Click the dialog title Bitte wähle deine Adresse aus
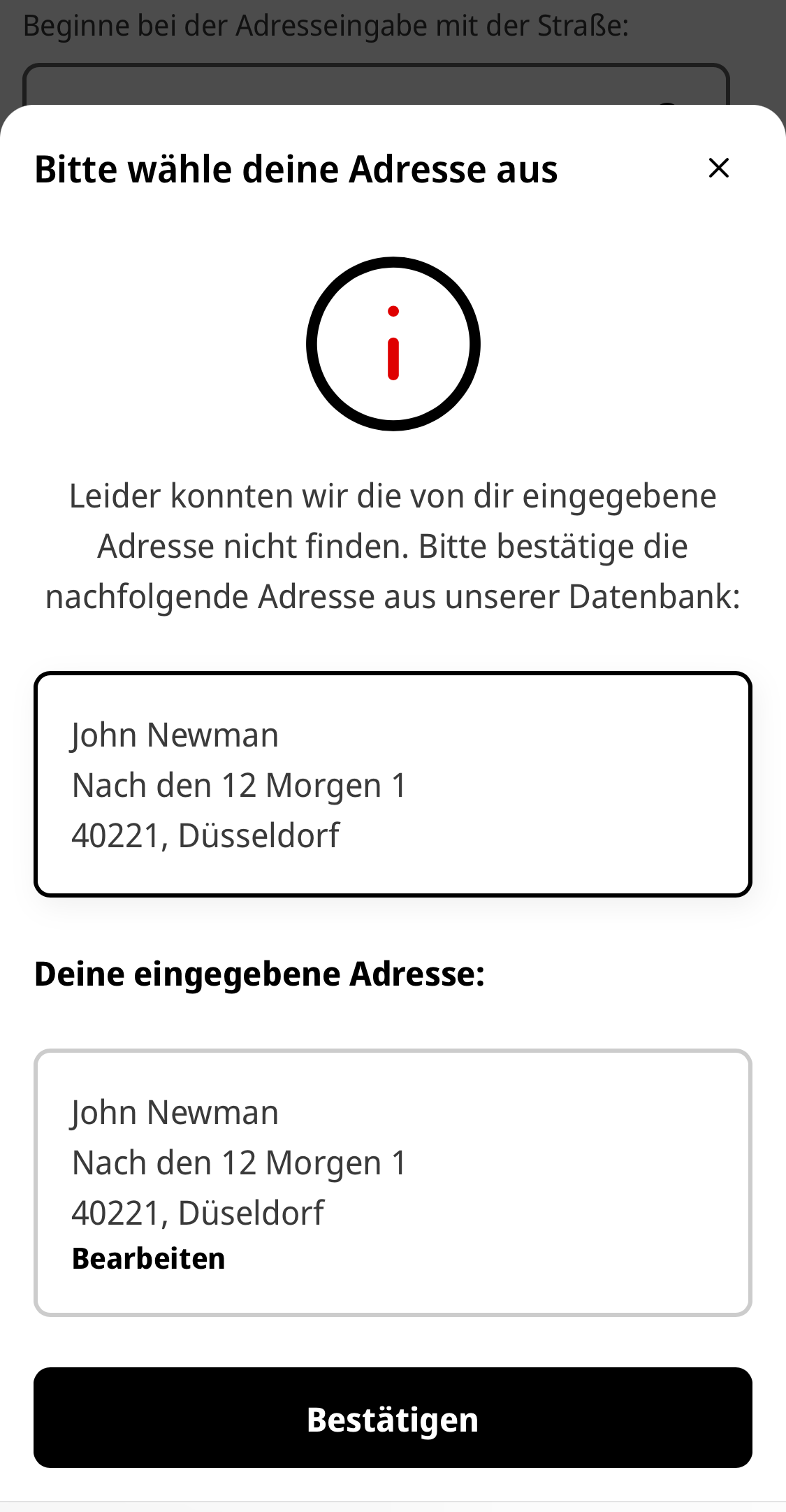The height and width of the screenshot is (1512, 786). click(296, 168)
